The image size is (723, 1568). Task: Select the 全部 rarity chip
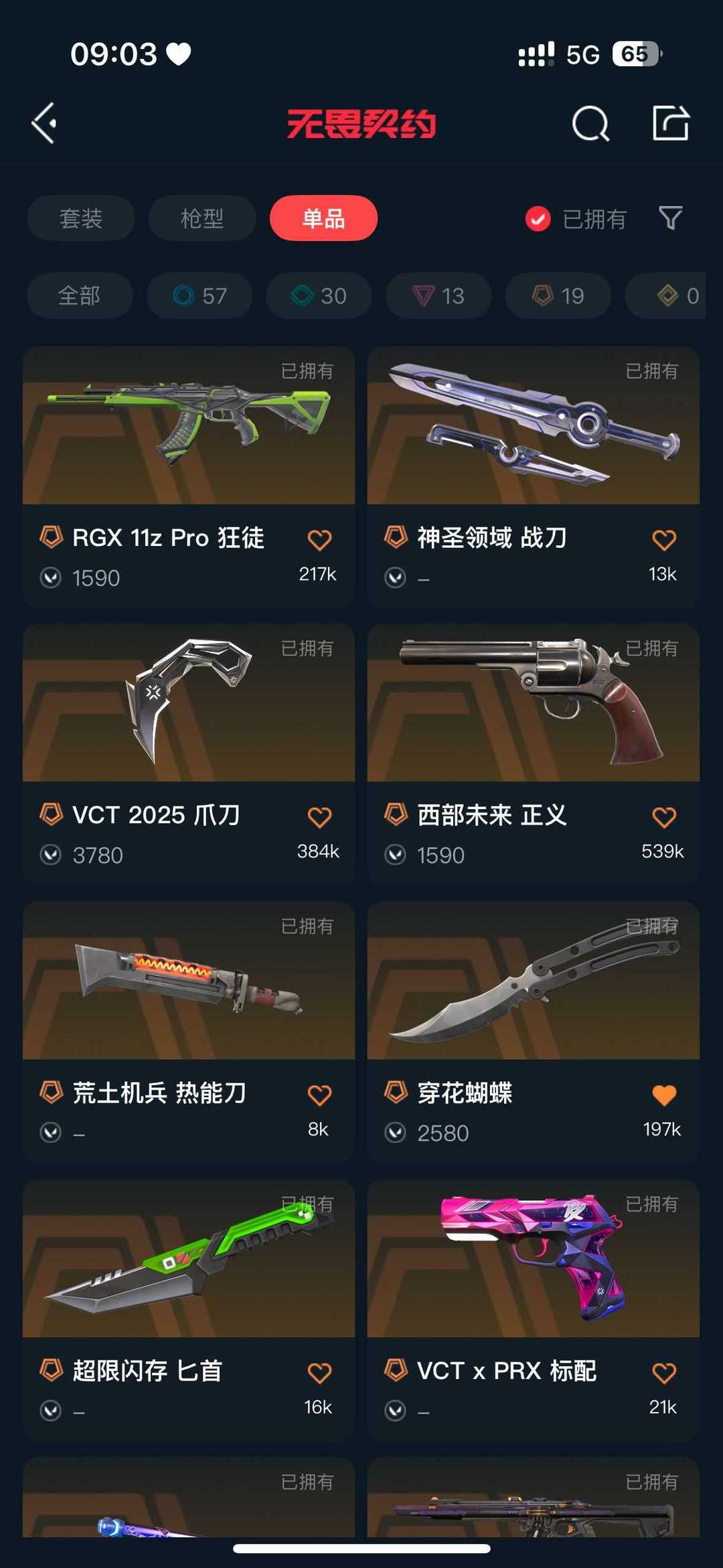click(x=80, y=295)
